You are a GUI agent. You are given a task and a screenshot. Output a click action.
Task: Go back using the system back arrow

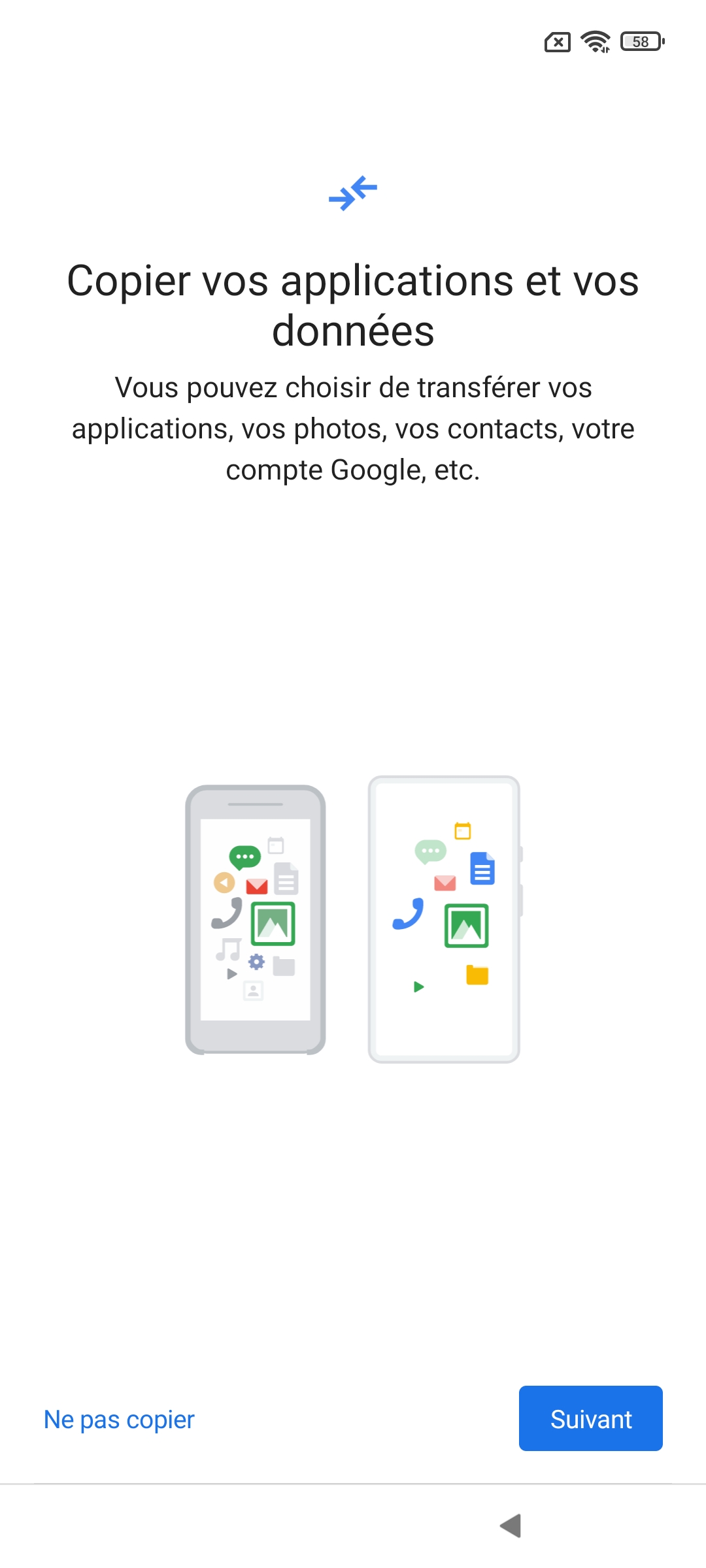click(511, 1526)
